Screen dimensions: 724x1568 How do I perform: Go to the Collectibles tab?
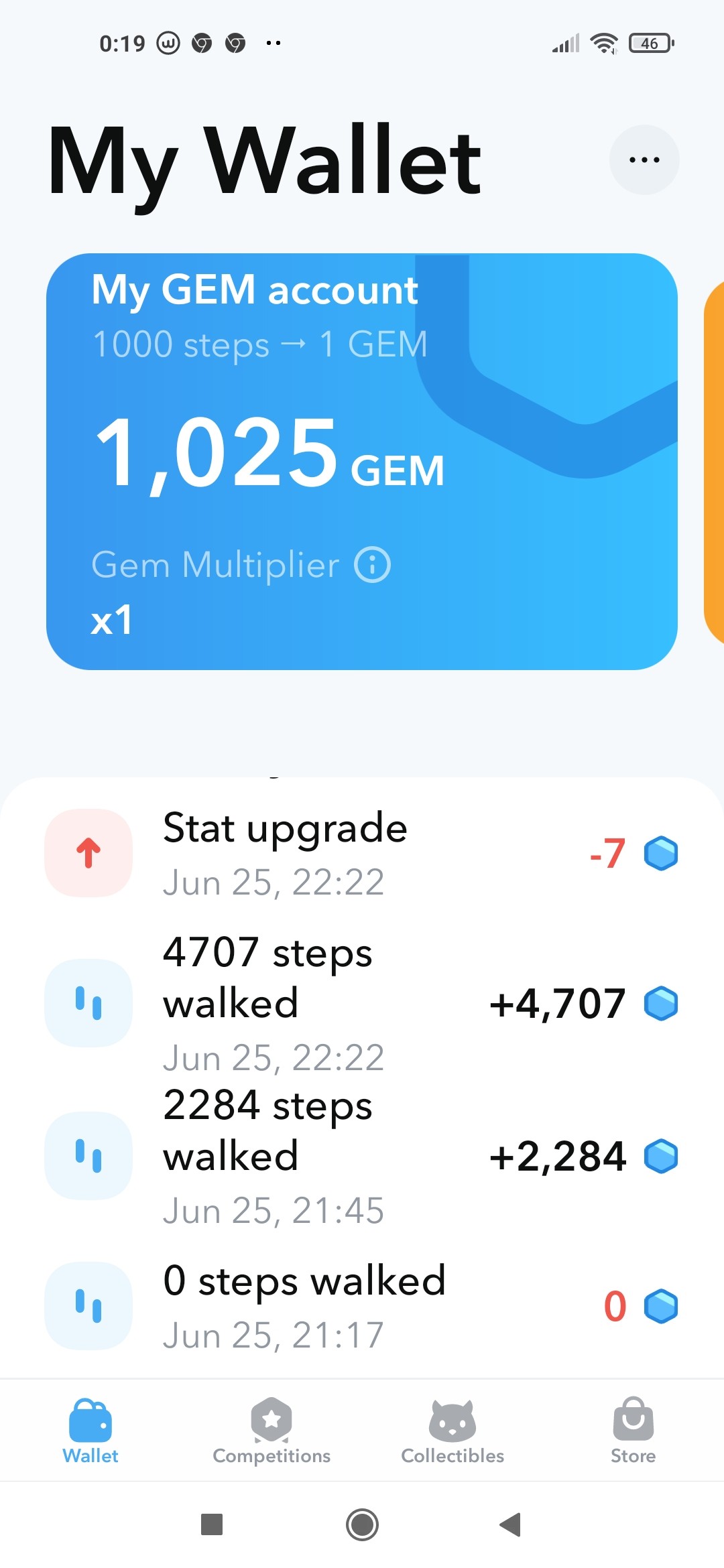[452, 1431]
